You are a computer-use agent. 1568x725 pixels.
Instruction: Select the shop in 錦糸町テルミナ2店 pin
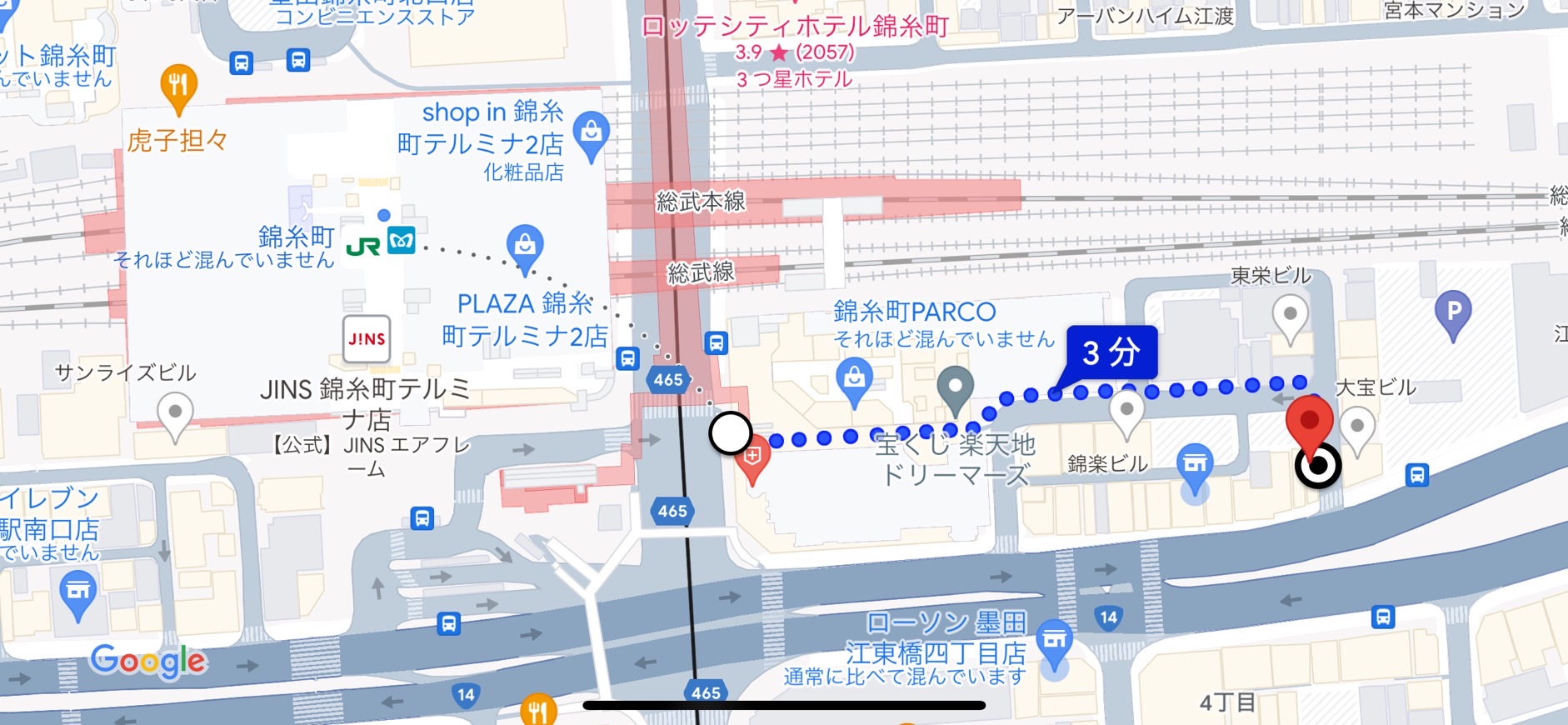592,135
